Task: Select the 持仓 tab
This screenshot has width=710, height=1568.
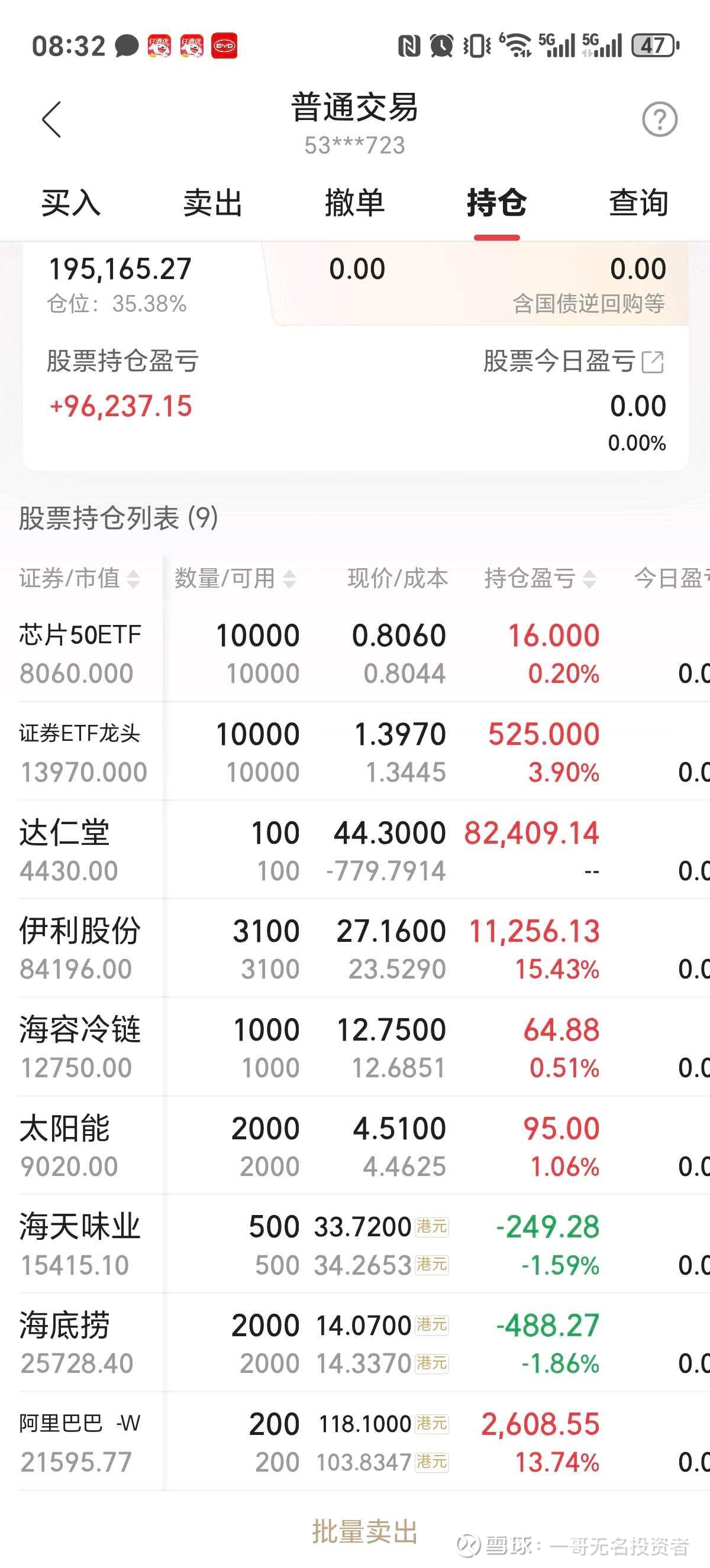Action: (x=496, y=203)
